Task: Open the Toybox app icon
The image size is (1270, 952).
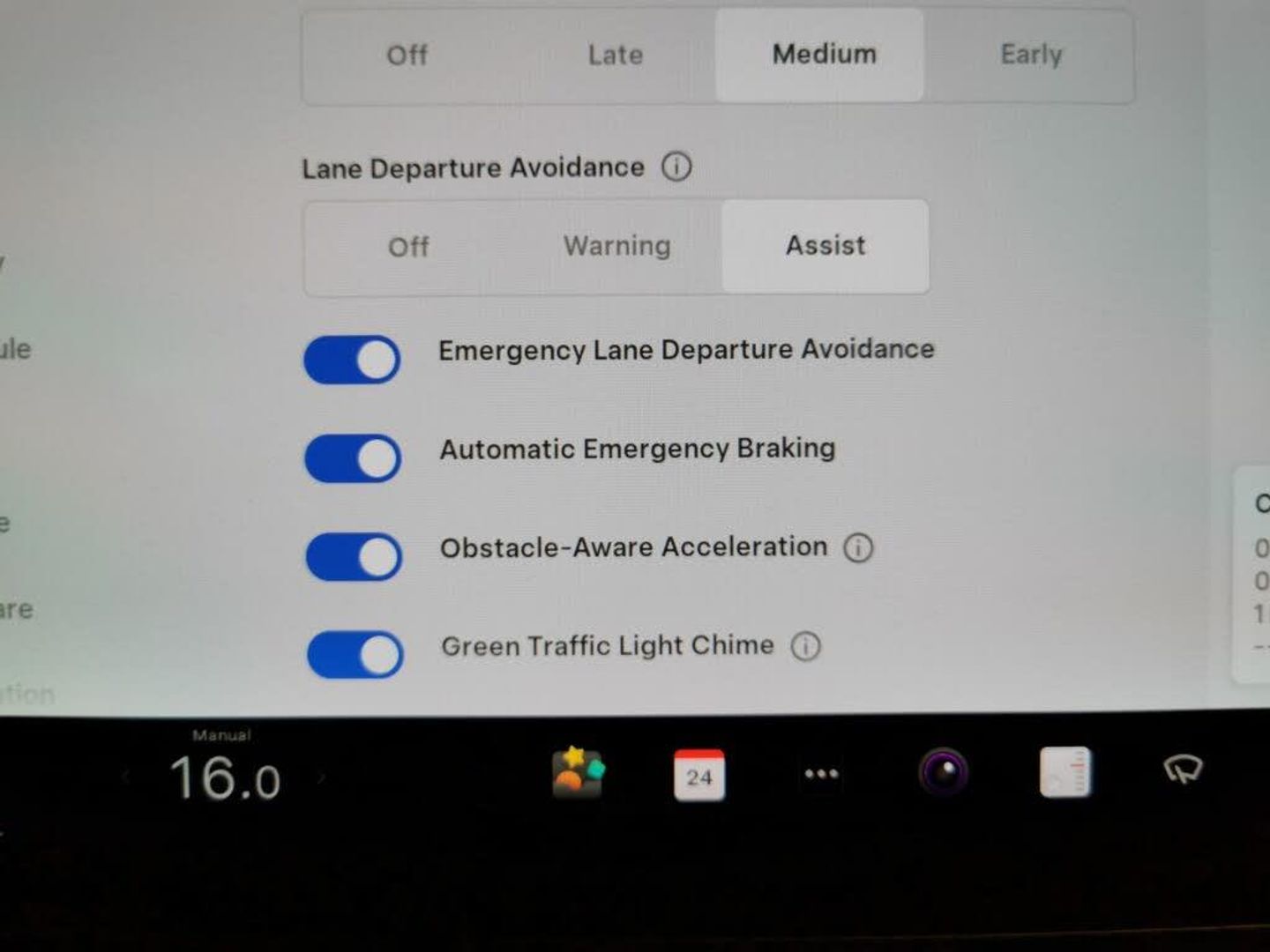Action: [x=578, y=773]
